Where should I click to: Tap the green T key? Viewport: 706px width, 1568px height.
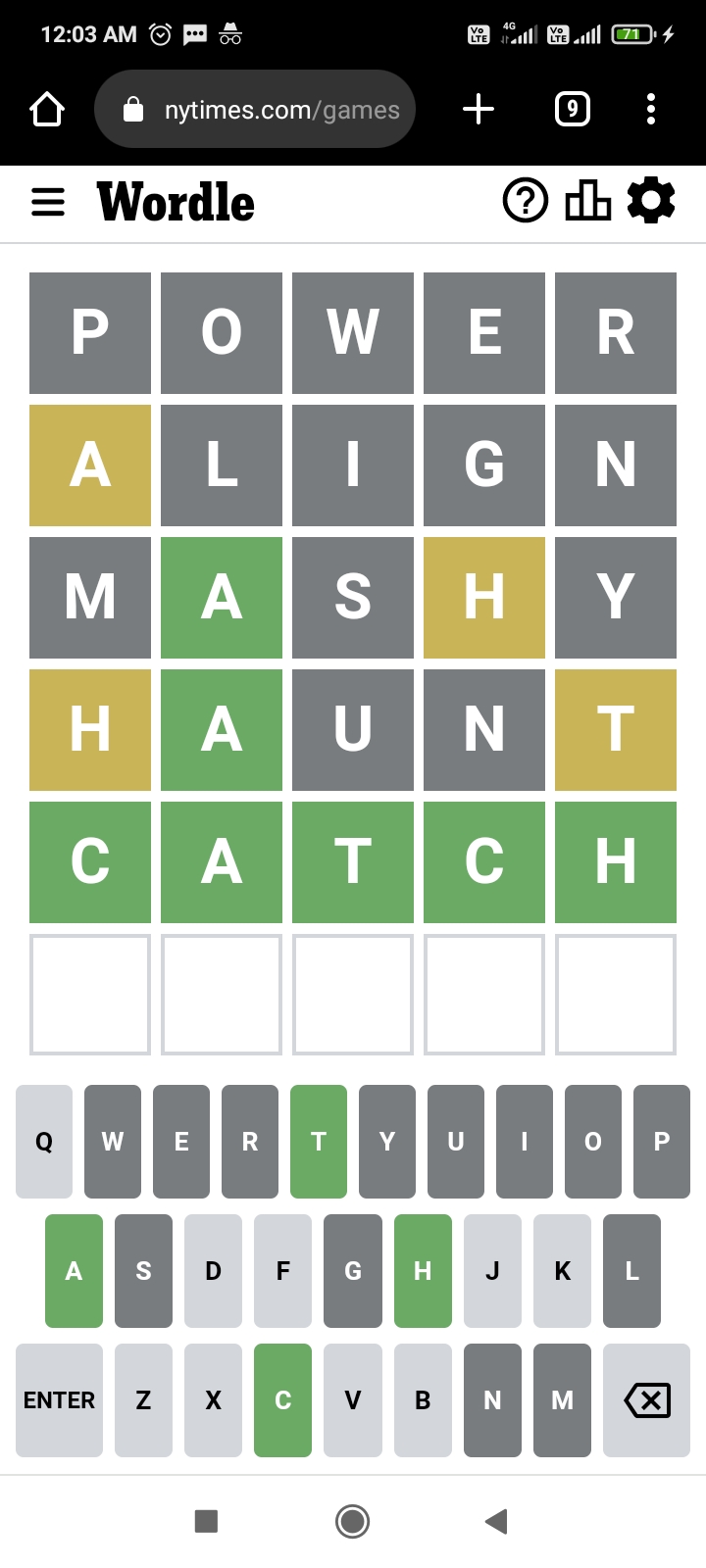(319, 1142)
